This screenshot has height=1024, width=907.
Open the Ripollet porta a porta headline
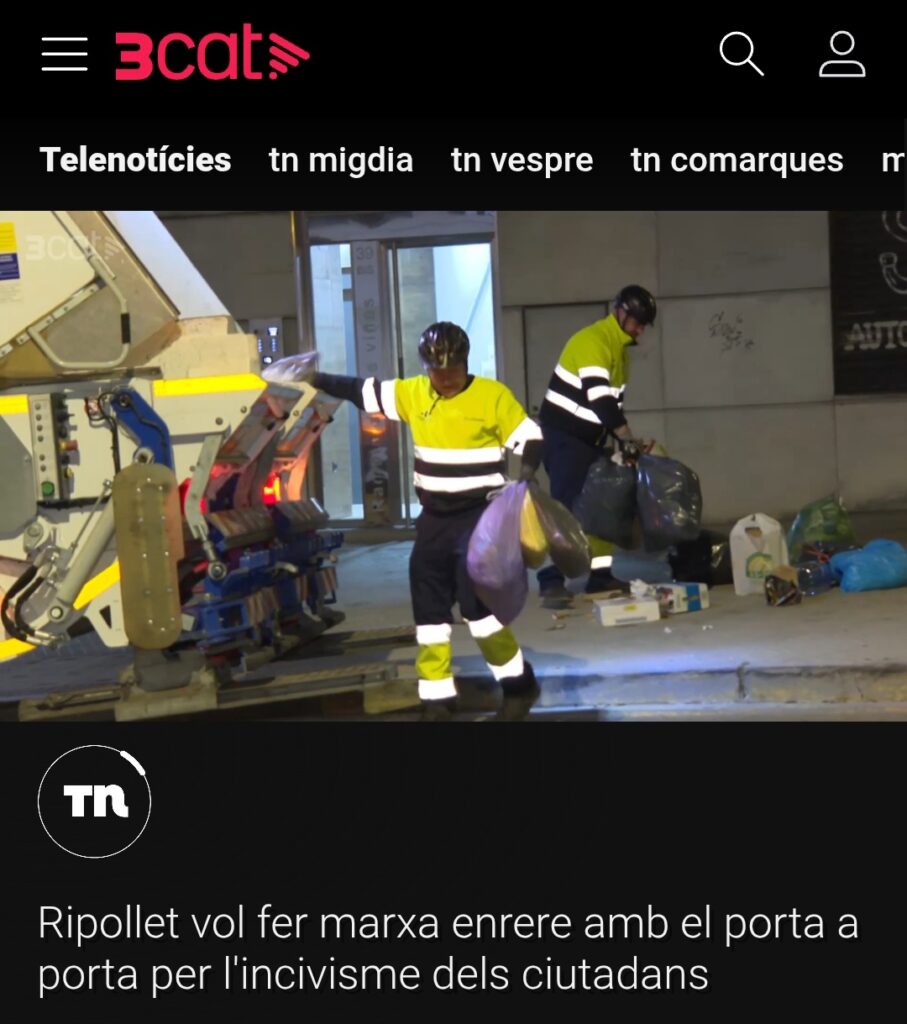tap(448, 948)
